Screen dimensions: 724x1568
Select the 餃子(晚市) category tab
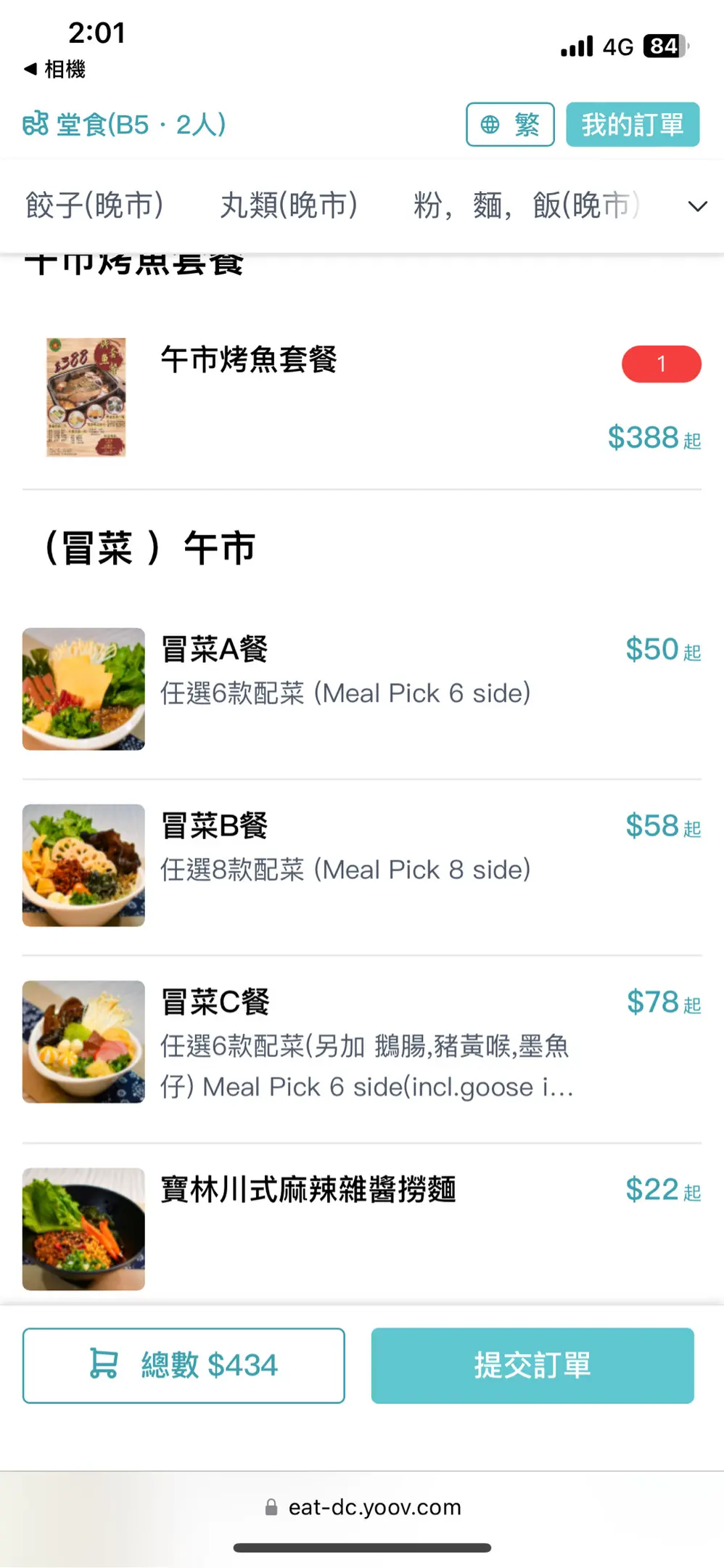tap(94, 205)
